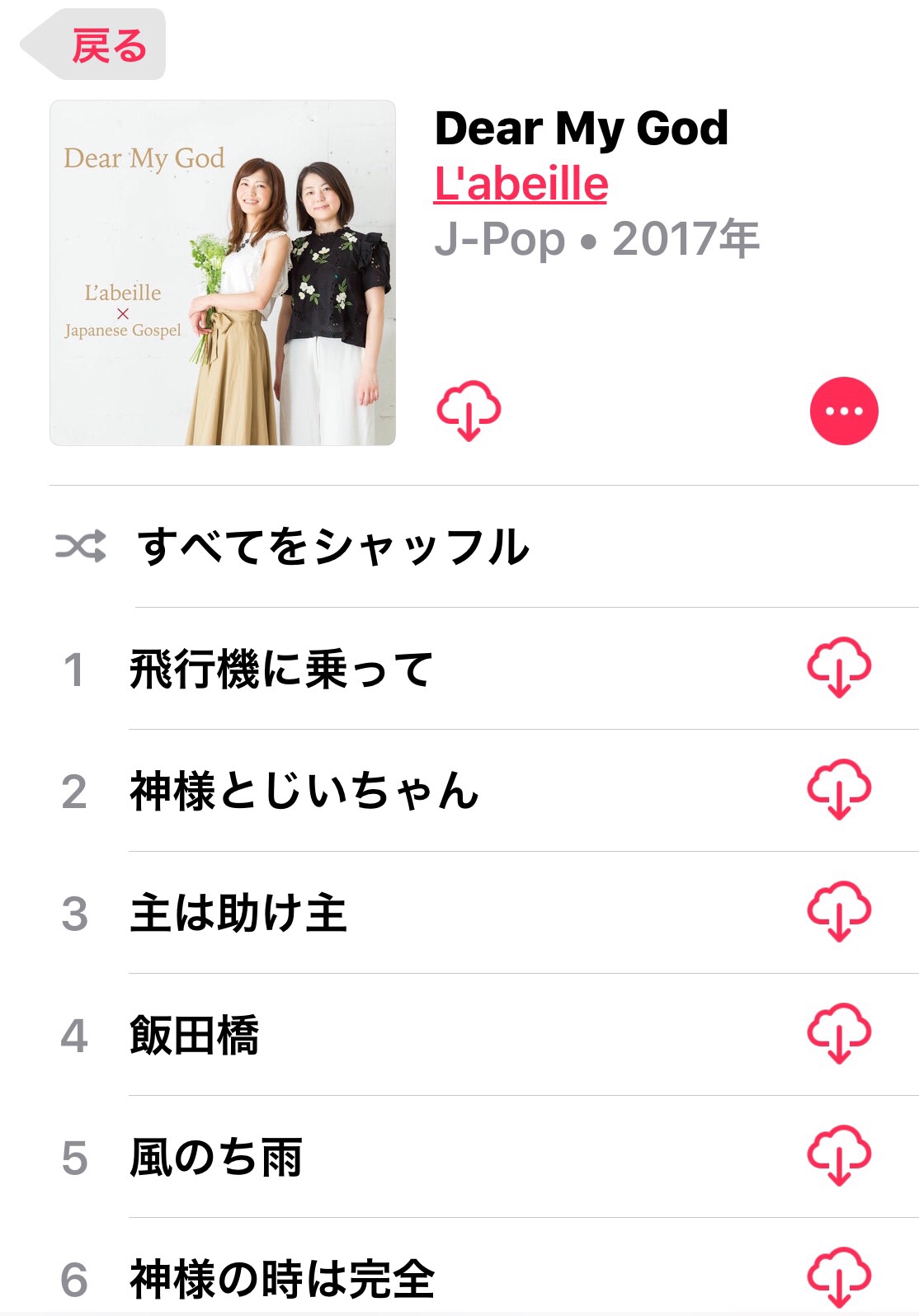Viewport: 919px width, 1316px height.
Task: Download the song 神様とじいちゃん
Action: pos(838,789)
